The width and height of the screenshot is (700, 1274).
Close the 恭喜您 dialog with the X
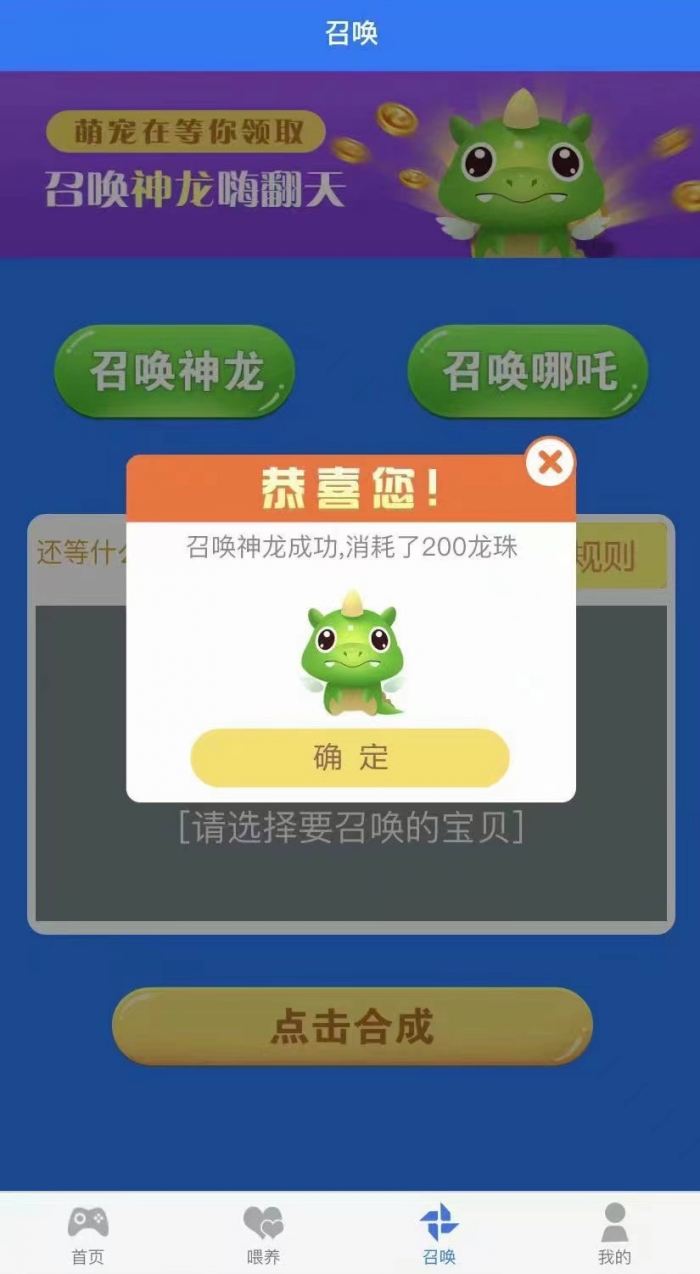(550, 462)
